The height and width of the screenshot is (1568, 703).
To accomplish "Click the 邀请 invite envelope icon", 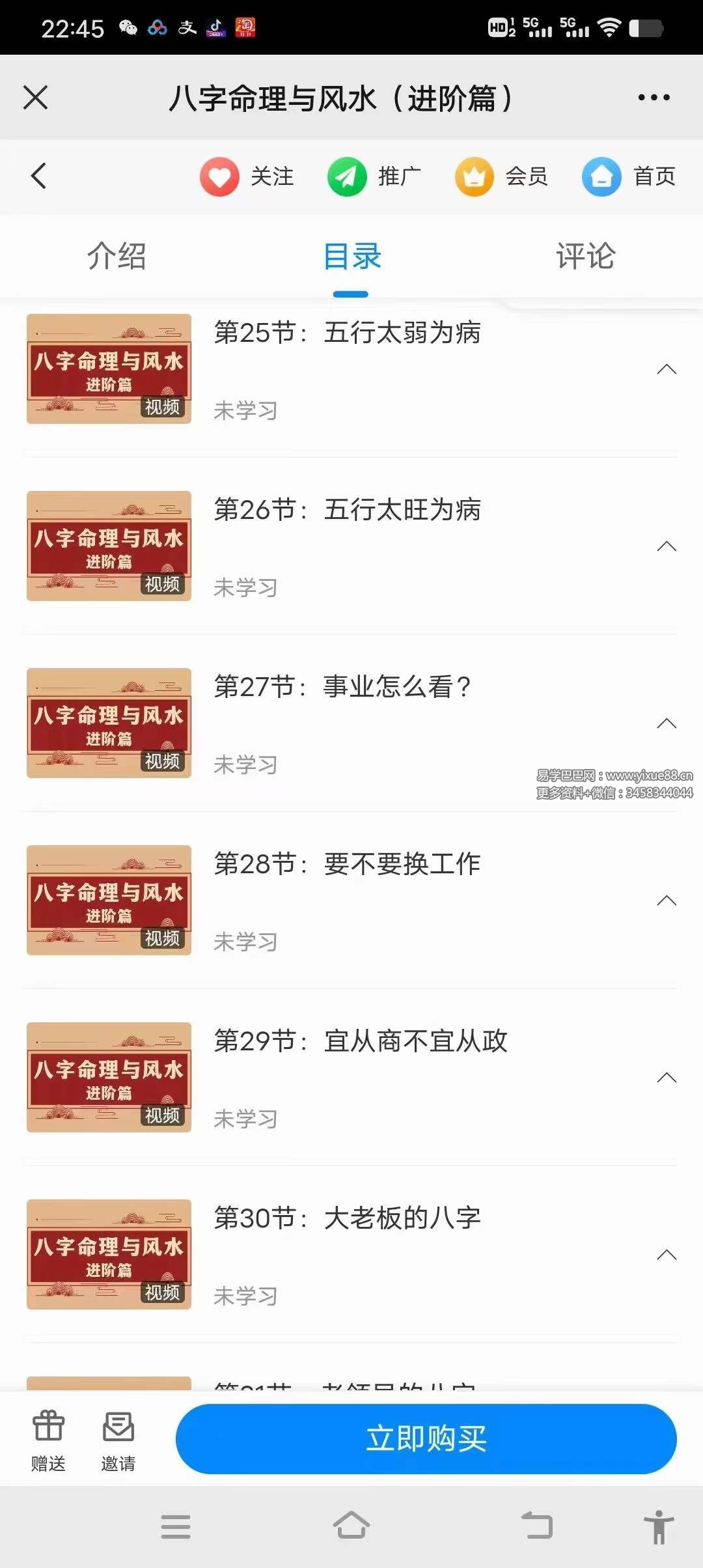I will (x=117, y=1425).
